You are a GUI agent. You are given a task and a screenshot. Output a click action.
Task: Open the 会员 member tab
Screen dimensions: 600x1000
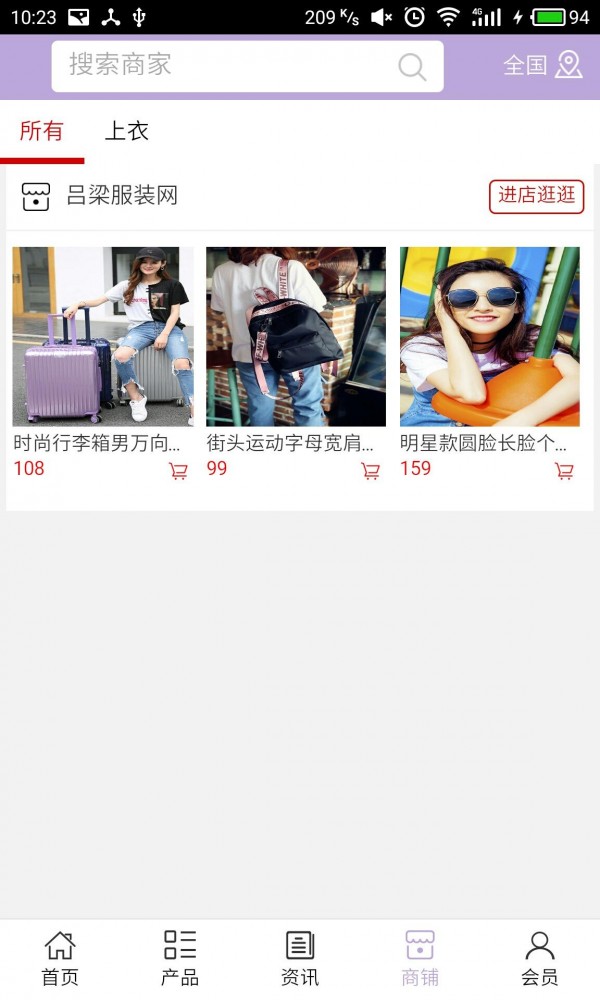pyautogui.click(x=540, y=958)
